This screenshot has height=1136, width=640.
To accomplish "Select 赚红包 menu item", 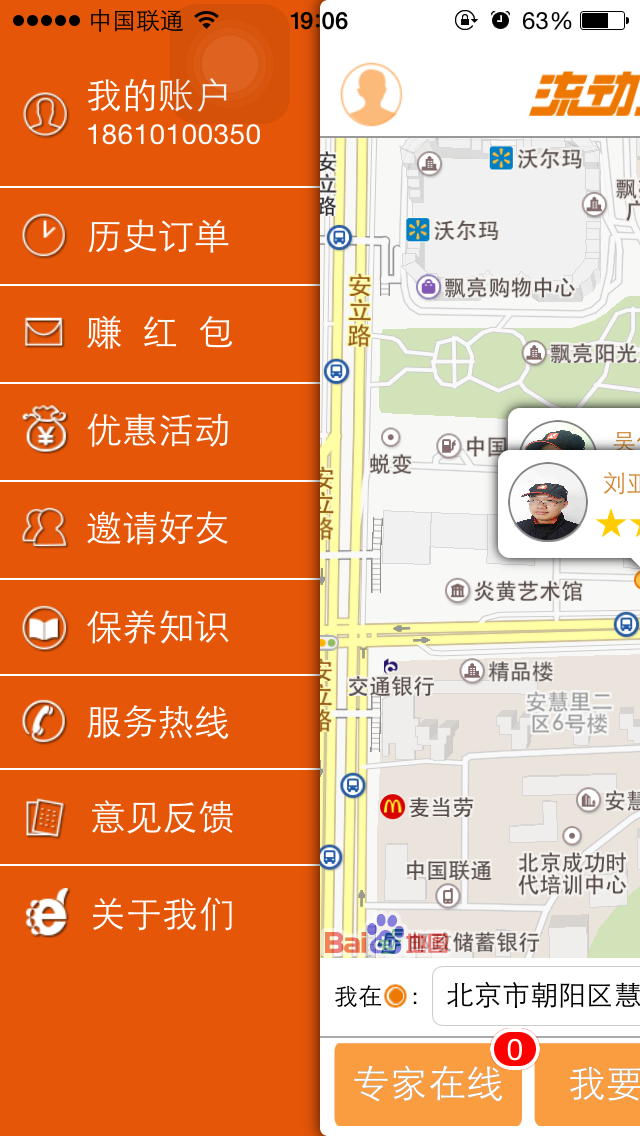I will click(159, 333).
